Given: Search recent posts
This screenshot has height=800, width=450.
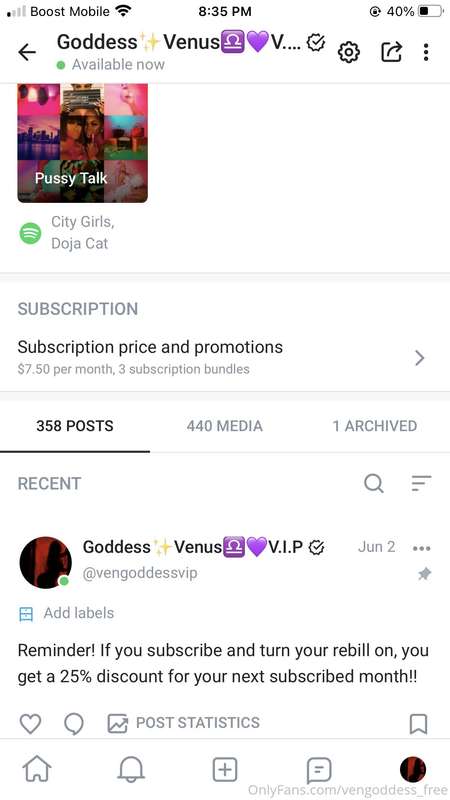Looking at the screenshot, I should pos(373,483).
